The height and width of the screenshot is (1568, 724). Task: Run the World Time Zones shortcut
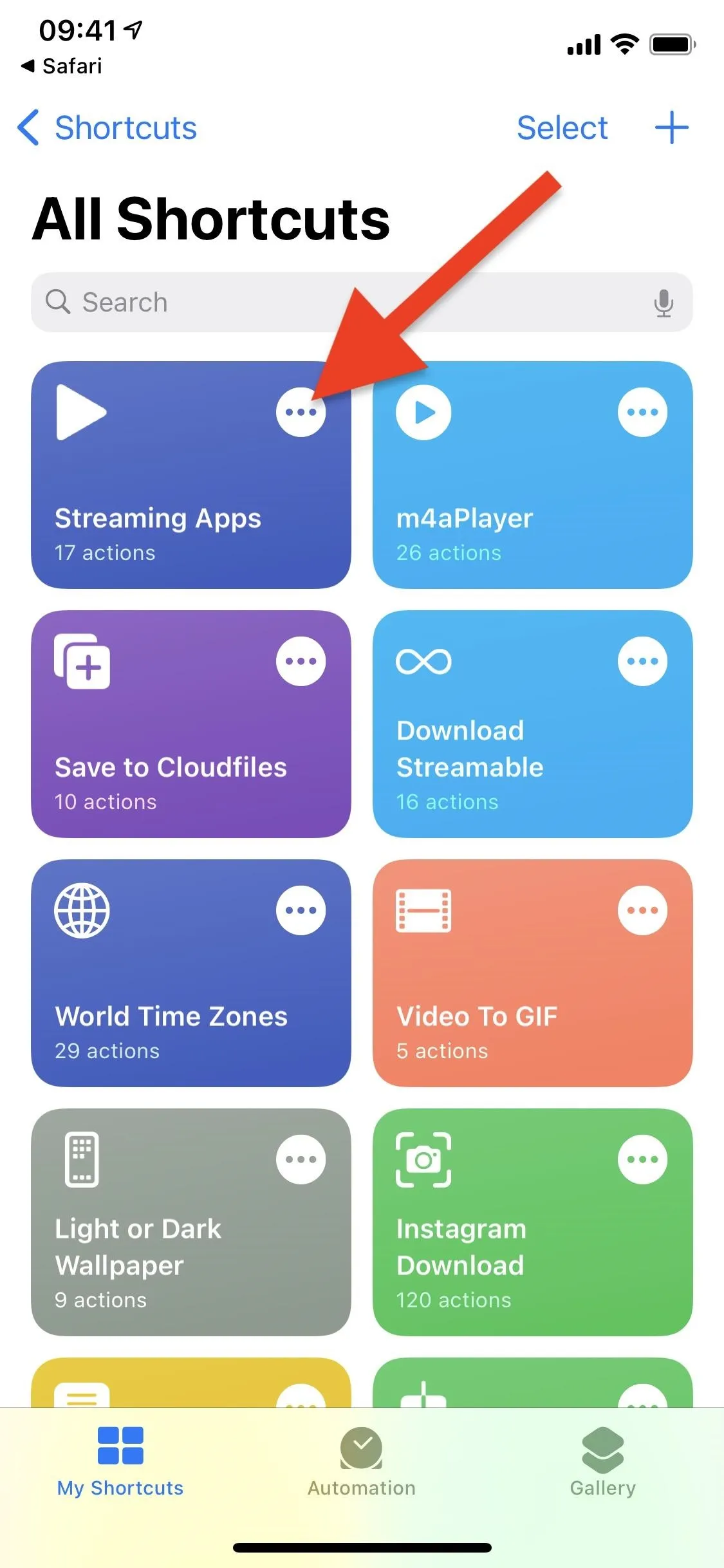[x=191, y=973]
